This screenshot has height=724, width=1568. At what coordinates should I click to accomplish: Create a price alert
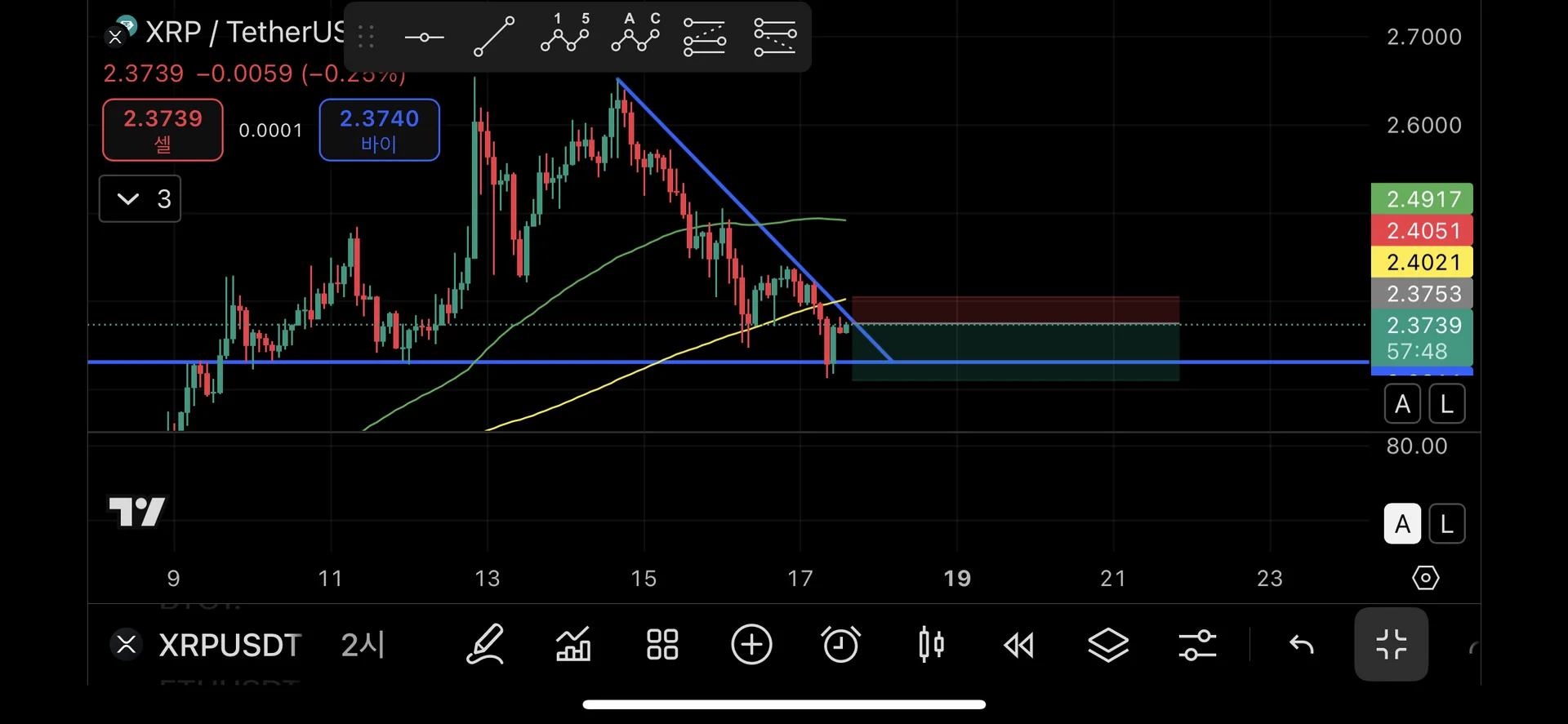tap(840, 645)
